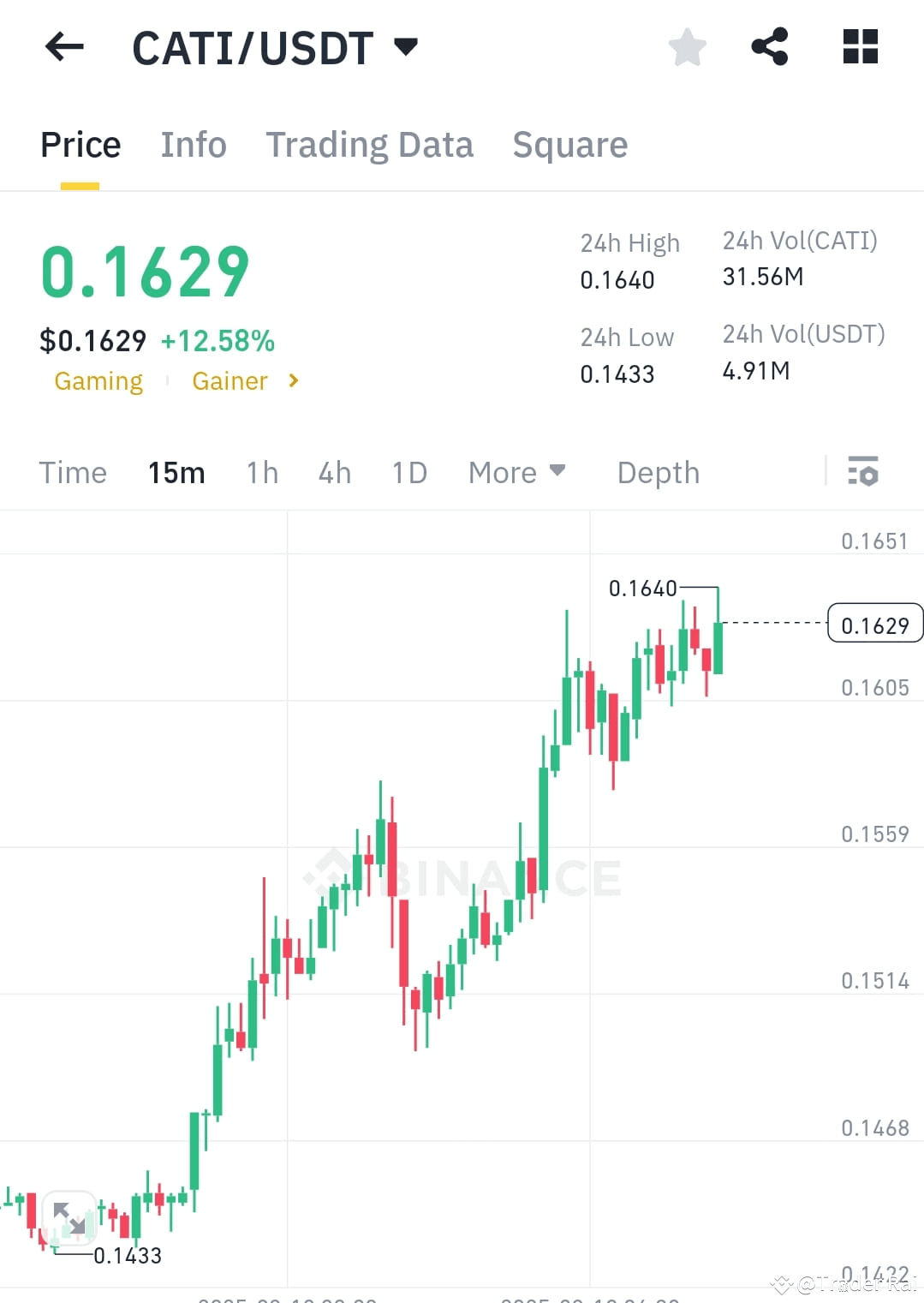The height and width of the screenshot is (1303, 924).
Task: Open the Square tab
Action: click(x=569, y=144)
